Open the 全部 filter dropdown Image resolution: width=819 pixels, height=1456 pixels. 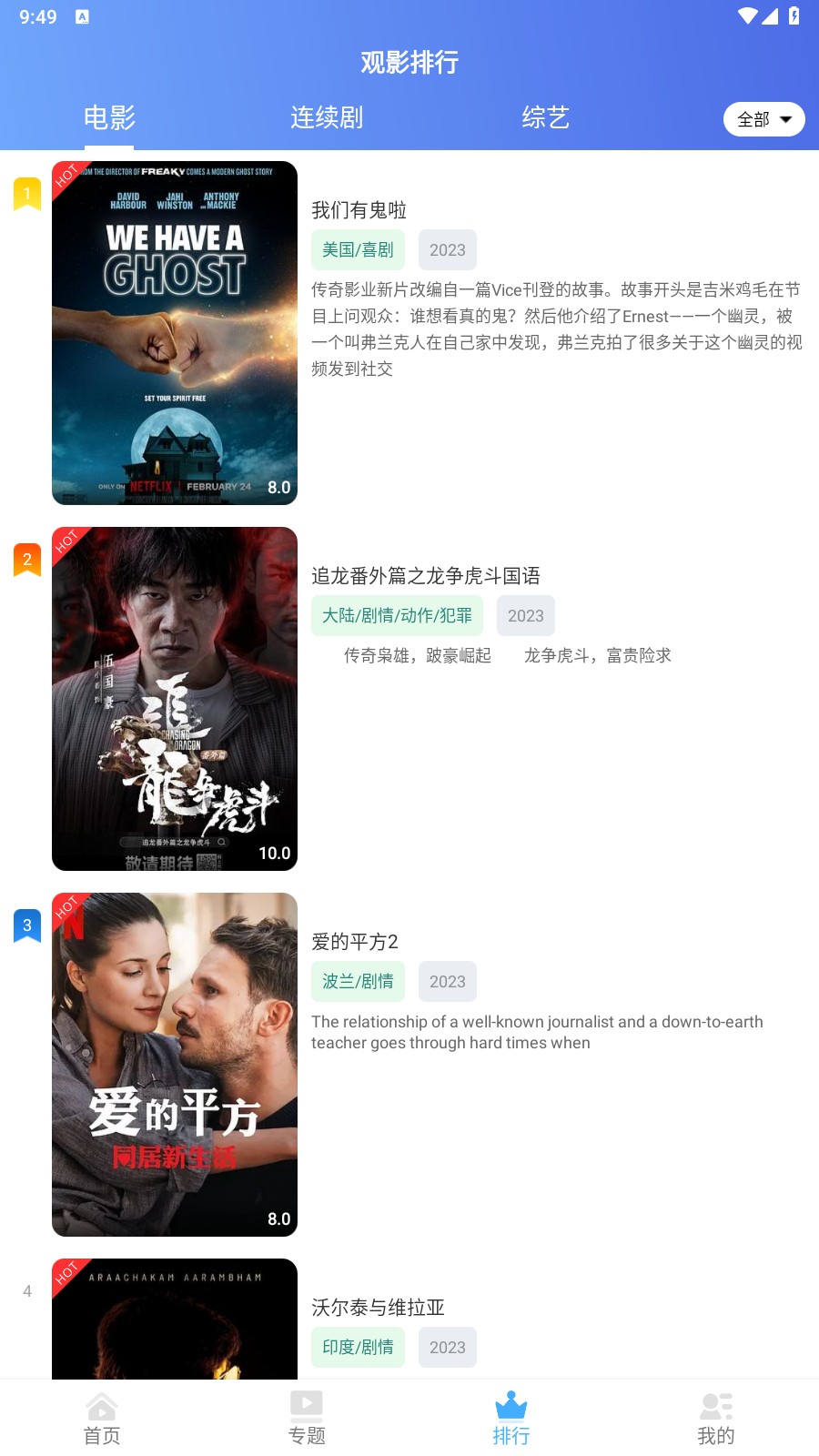click(752, 118)
